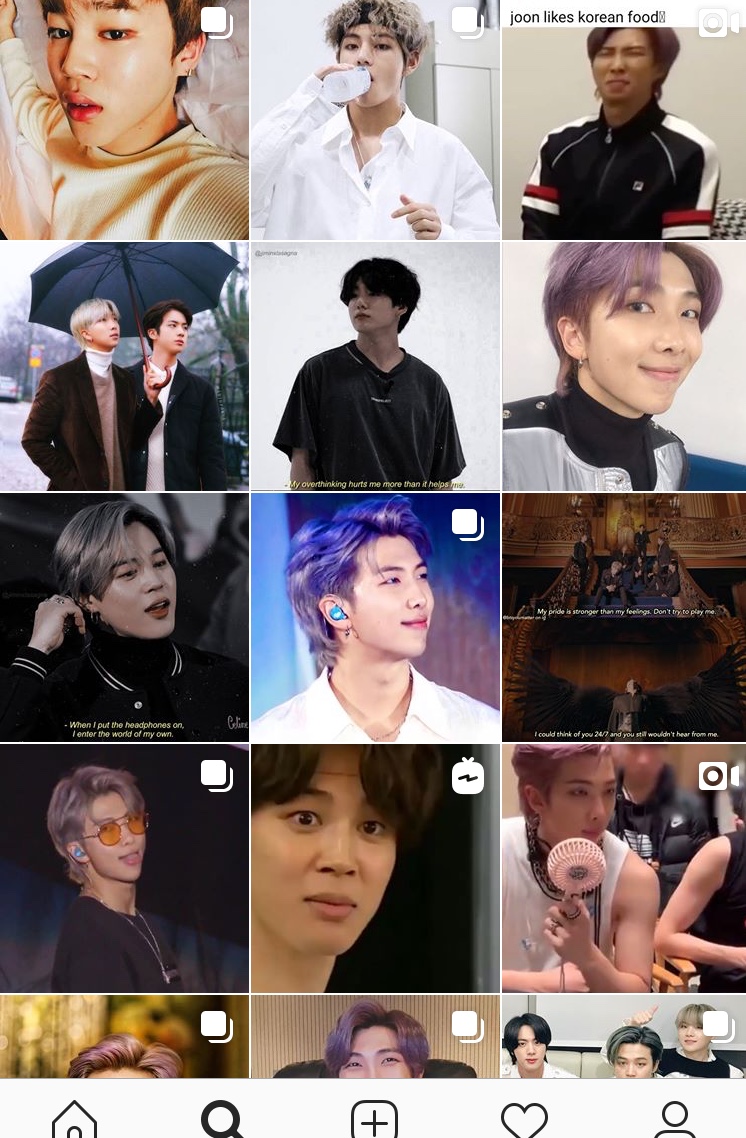Open the silver jacket selfie post

click(623, 366)
